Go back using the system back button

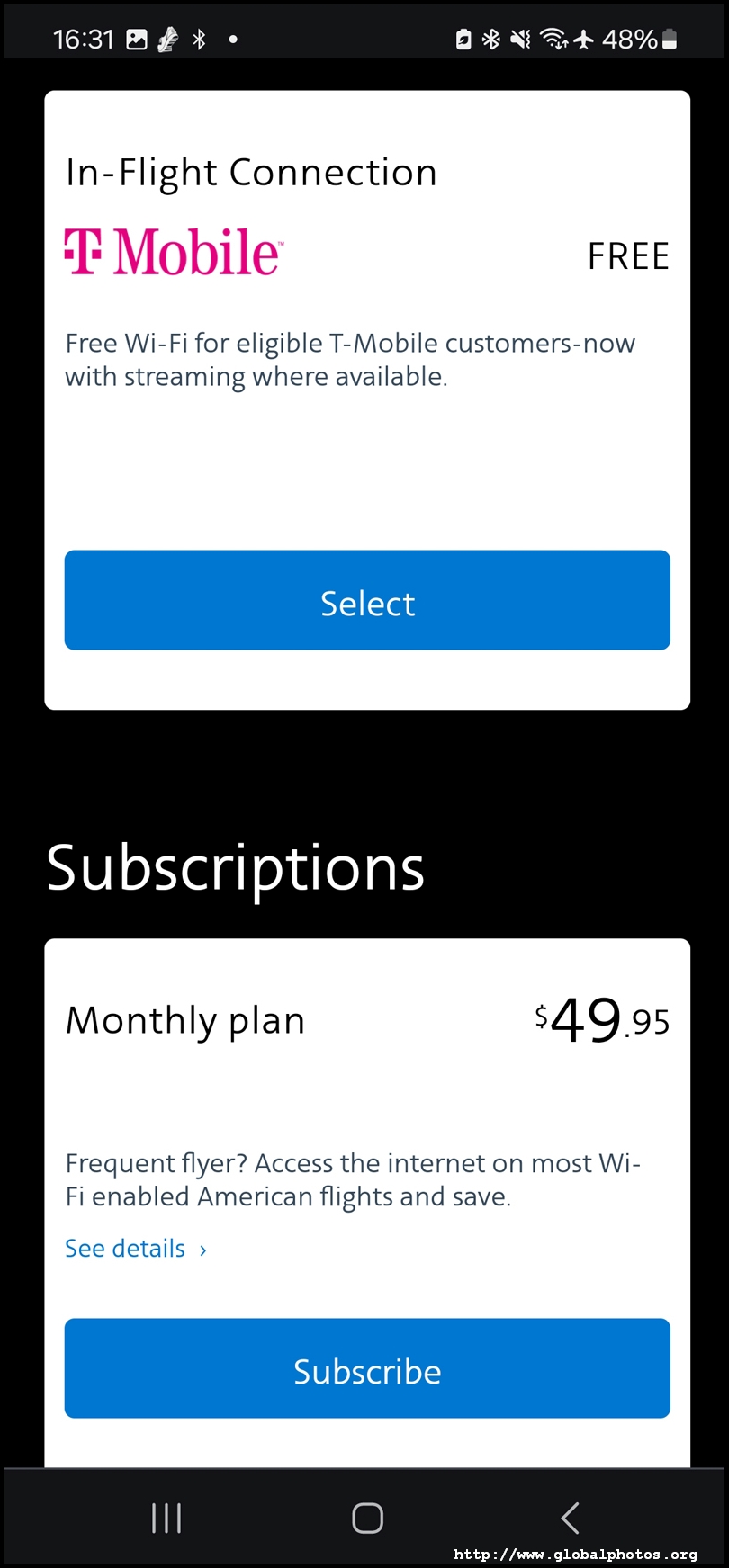(x=570, y=1518)
